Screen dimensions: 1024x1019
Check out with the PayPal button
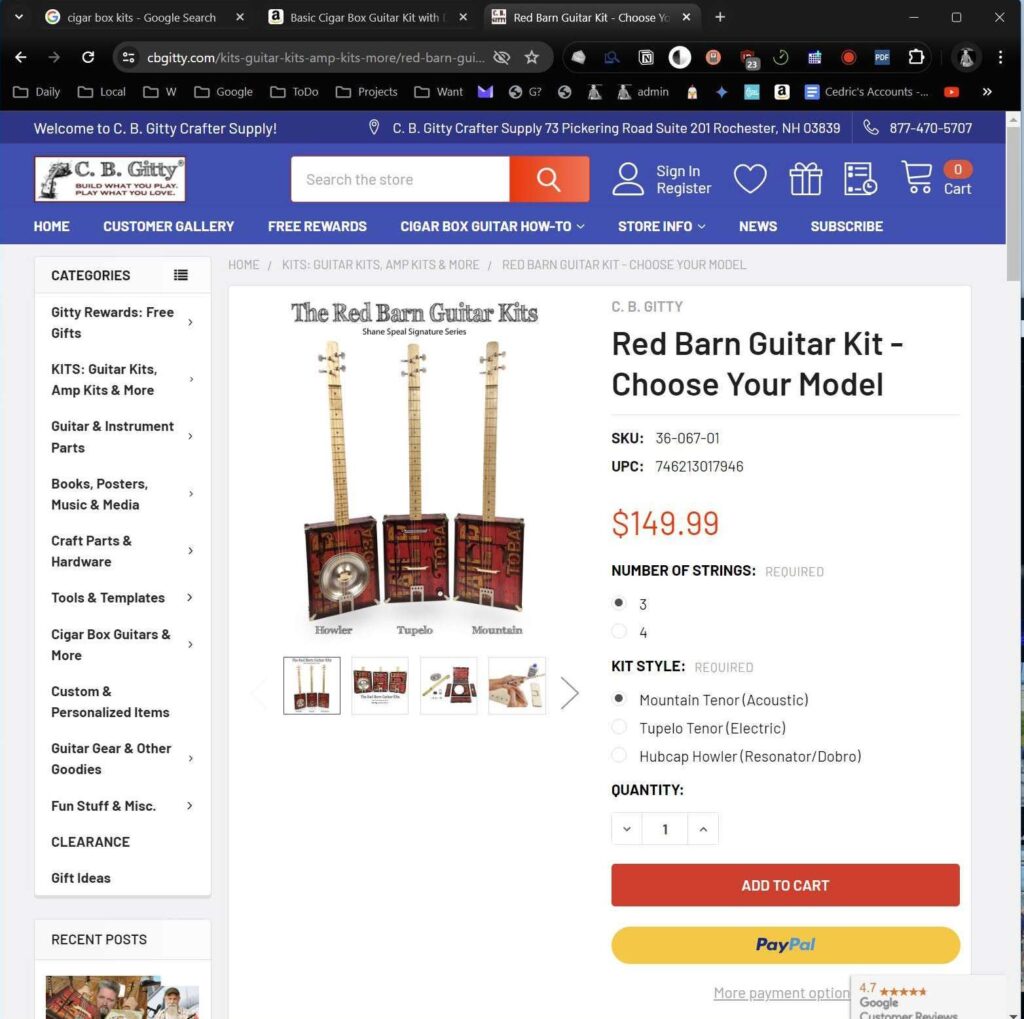(x=785, y=945)
